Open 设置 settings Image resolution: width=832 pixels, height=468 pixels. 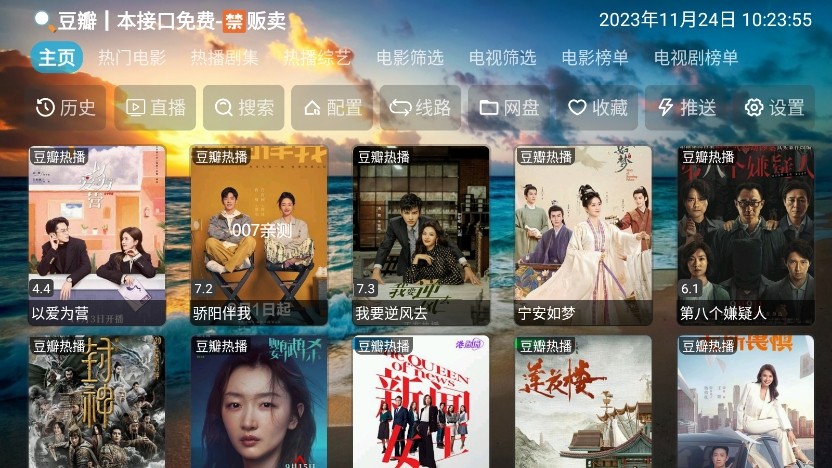(775, 108)
